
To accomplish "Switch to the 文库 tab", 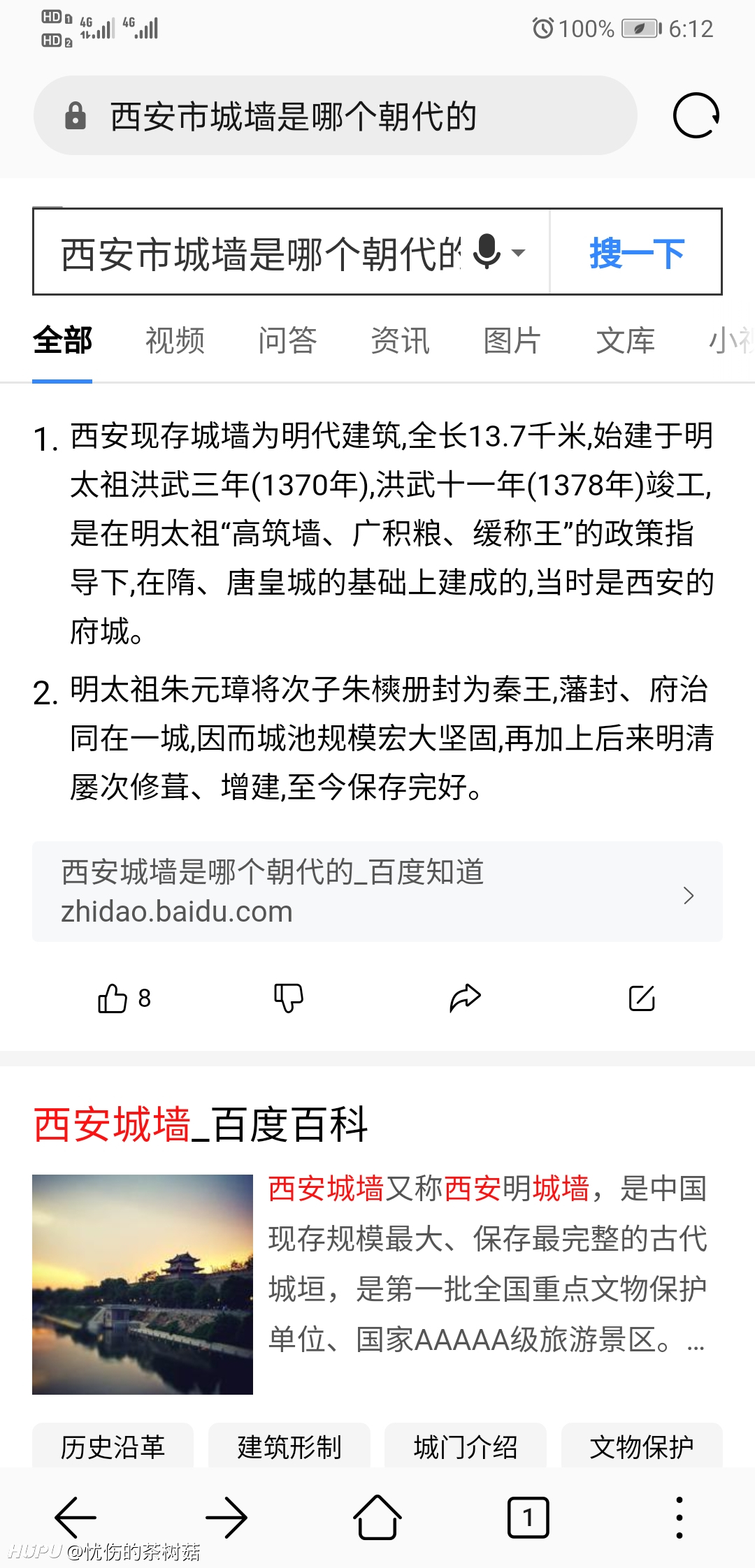I will tap(626, 340).
